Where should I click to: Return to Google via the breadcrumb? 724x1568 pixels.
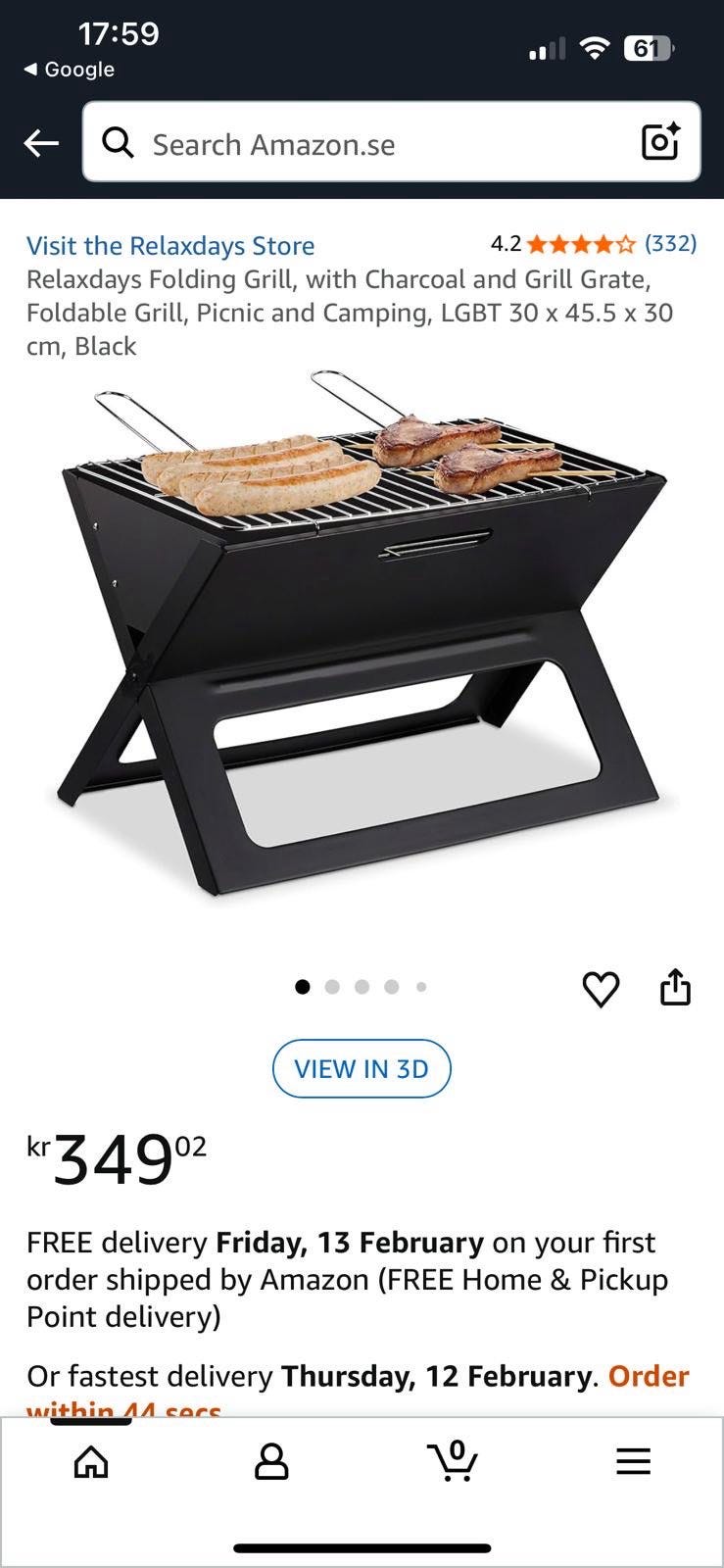[69, 70]
